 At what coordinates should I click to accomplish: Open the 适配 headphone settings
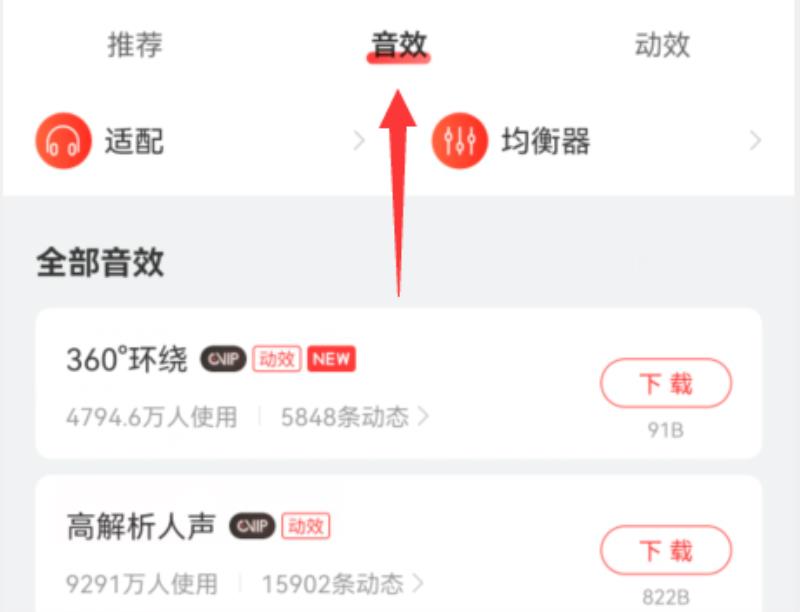pyautogui.click(x=200, y=142)
